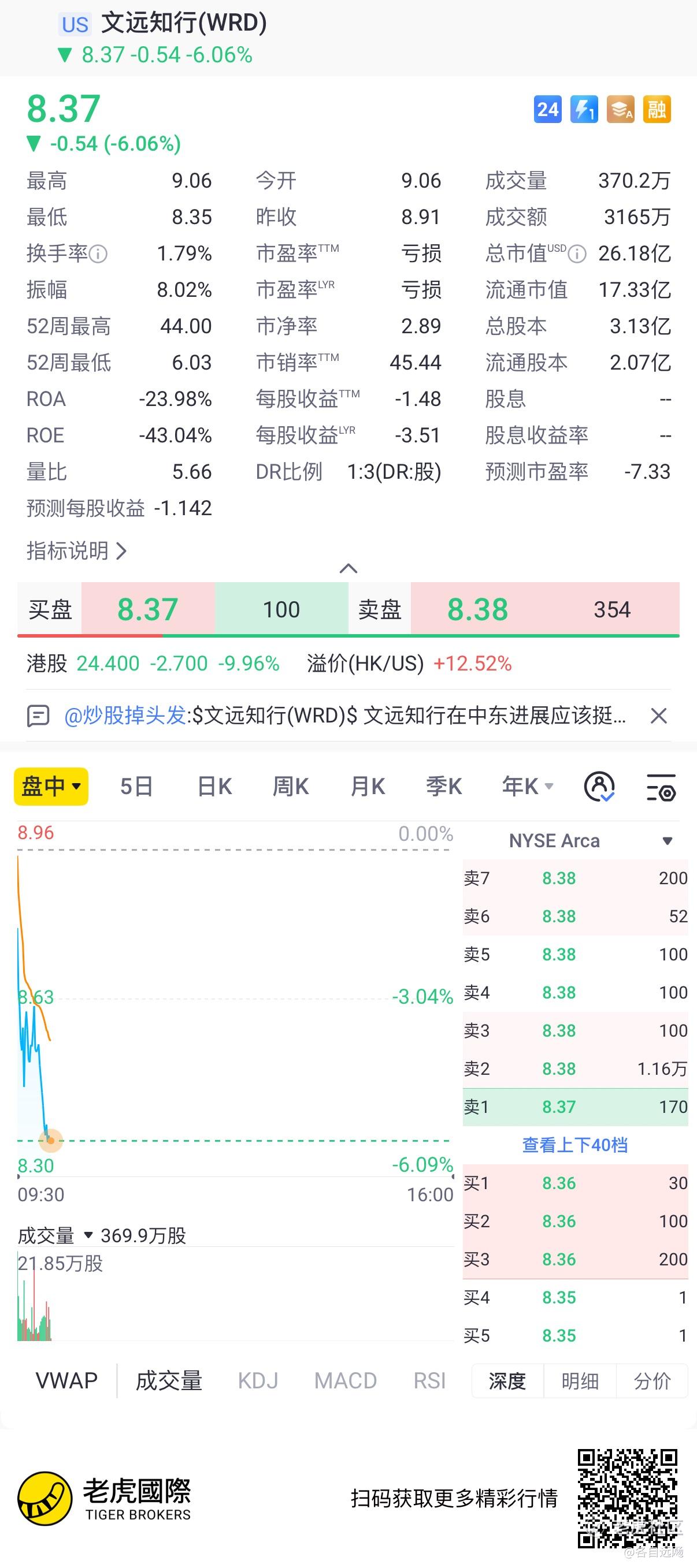Tap the lightning quick-trade icon
This screenshot has width=697, height=1568.
[x=584, y=110]
